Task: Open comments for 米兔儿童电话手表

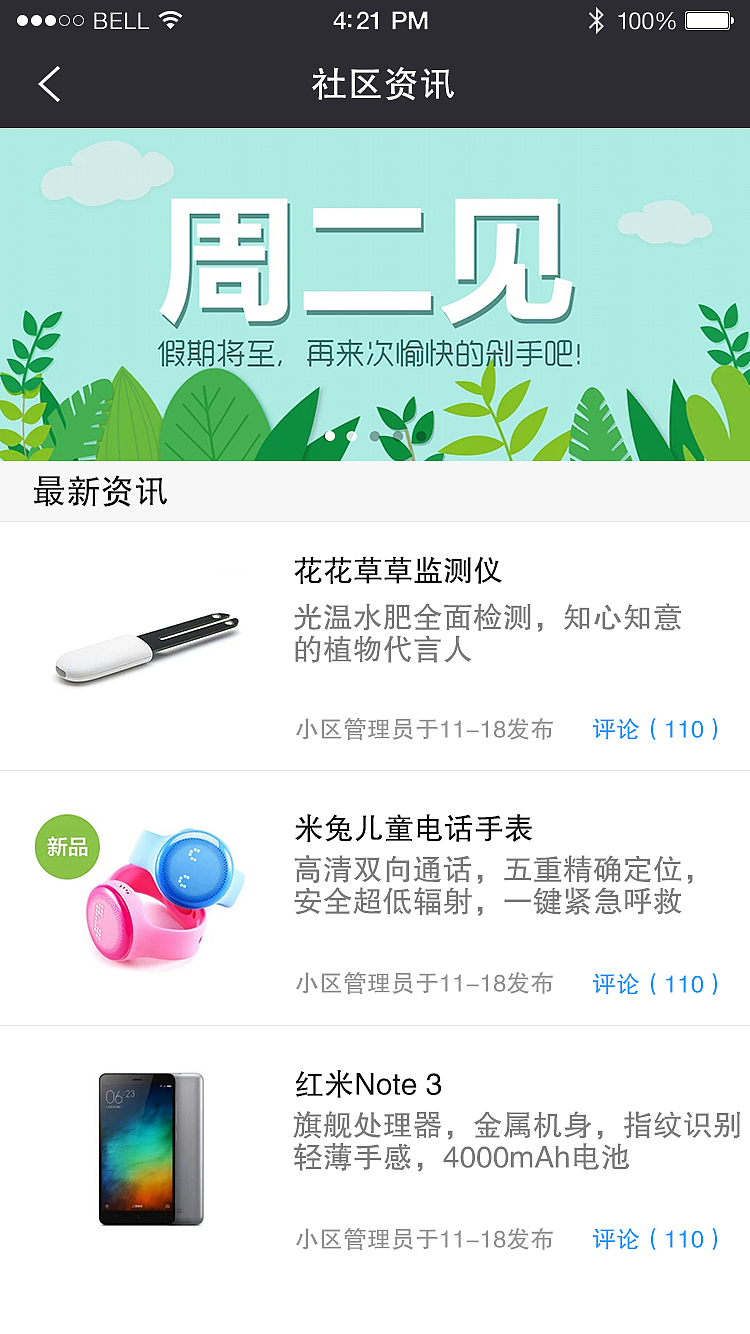Action: [656, 983]
